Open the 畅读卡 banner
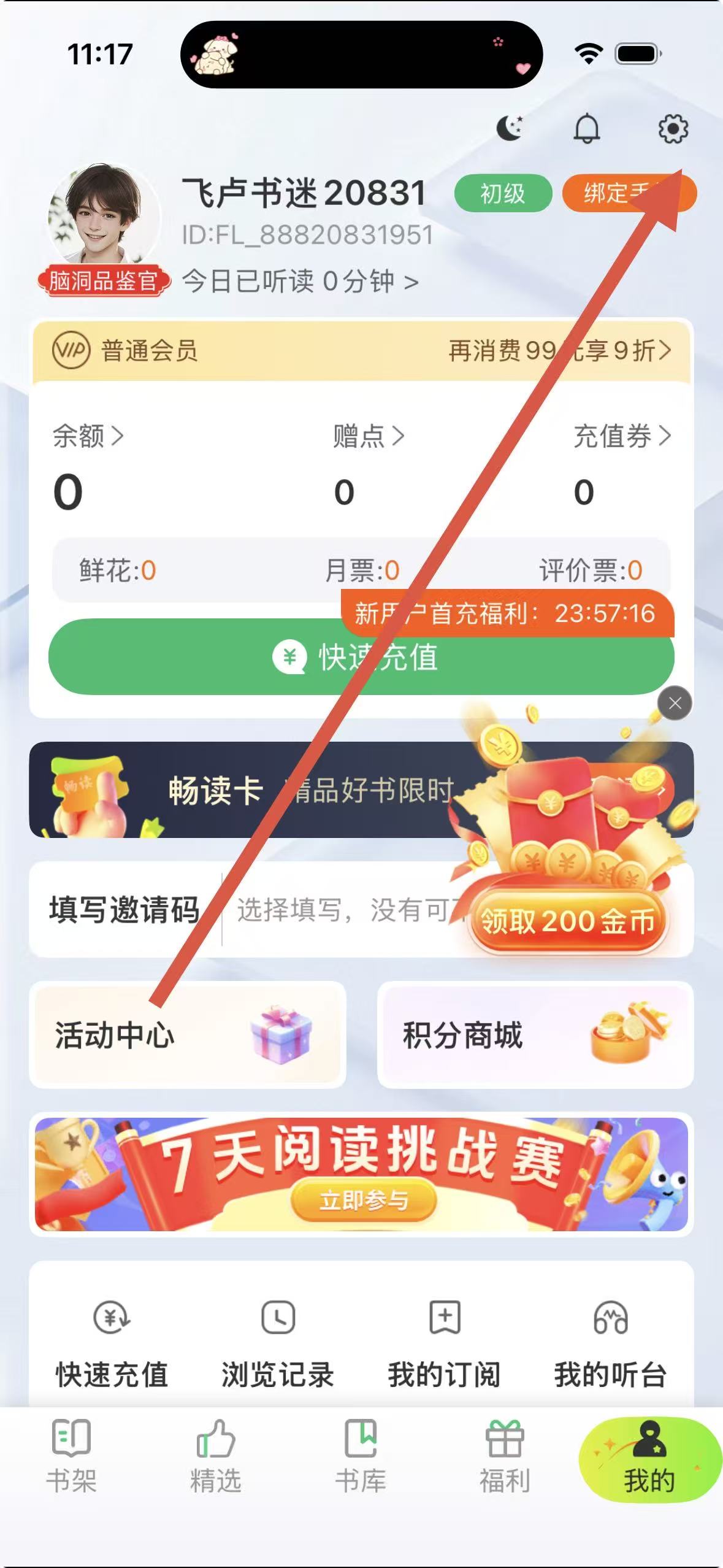 245,790
